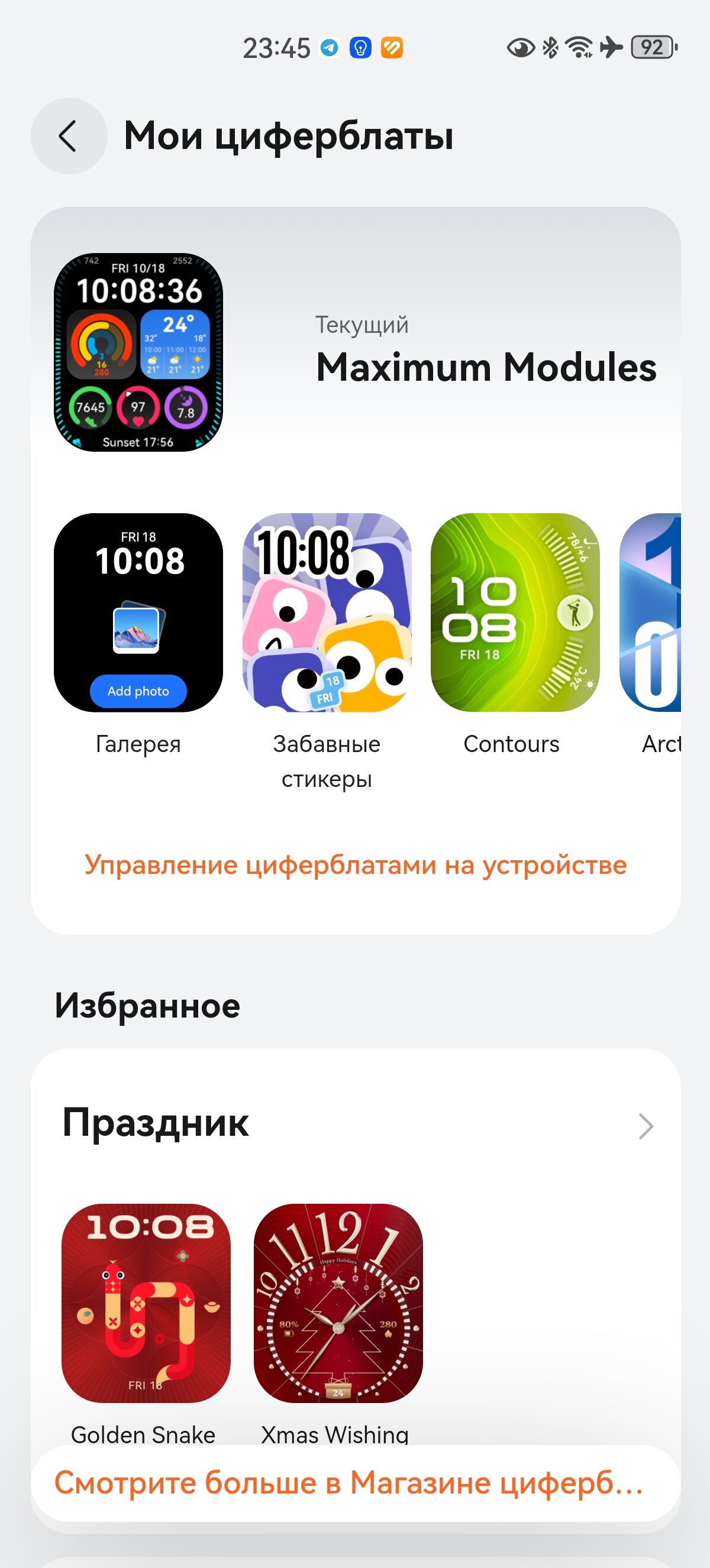Open the Xmas Wishing watch face
This screenshot has height=1568, width=710.
[x=338, y=1303]
